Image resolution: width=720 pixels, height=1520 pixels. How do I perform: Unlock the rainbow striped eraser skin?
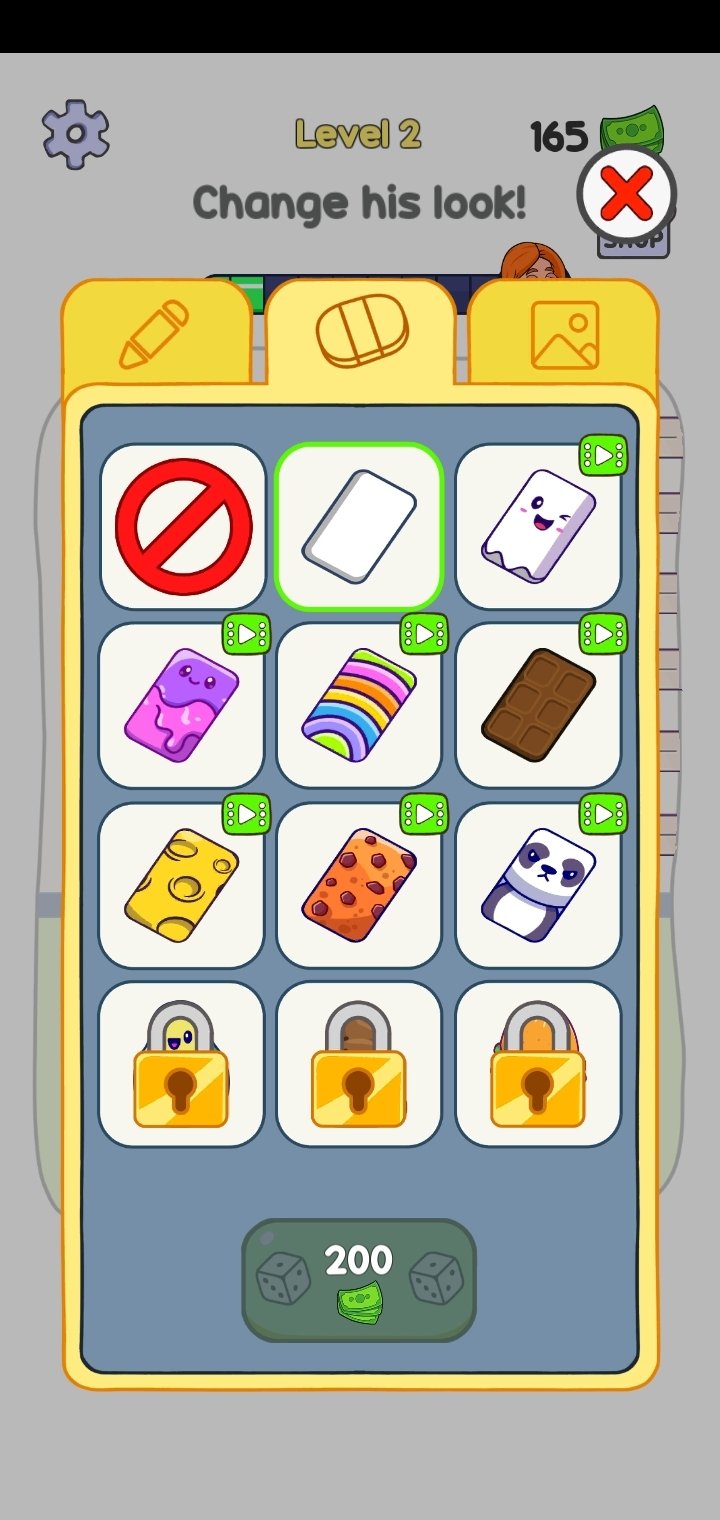click(359, 705)
